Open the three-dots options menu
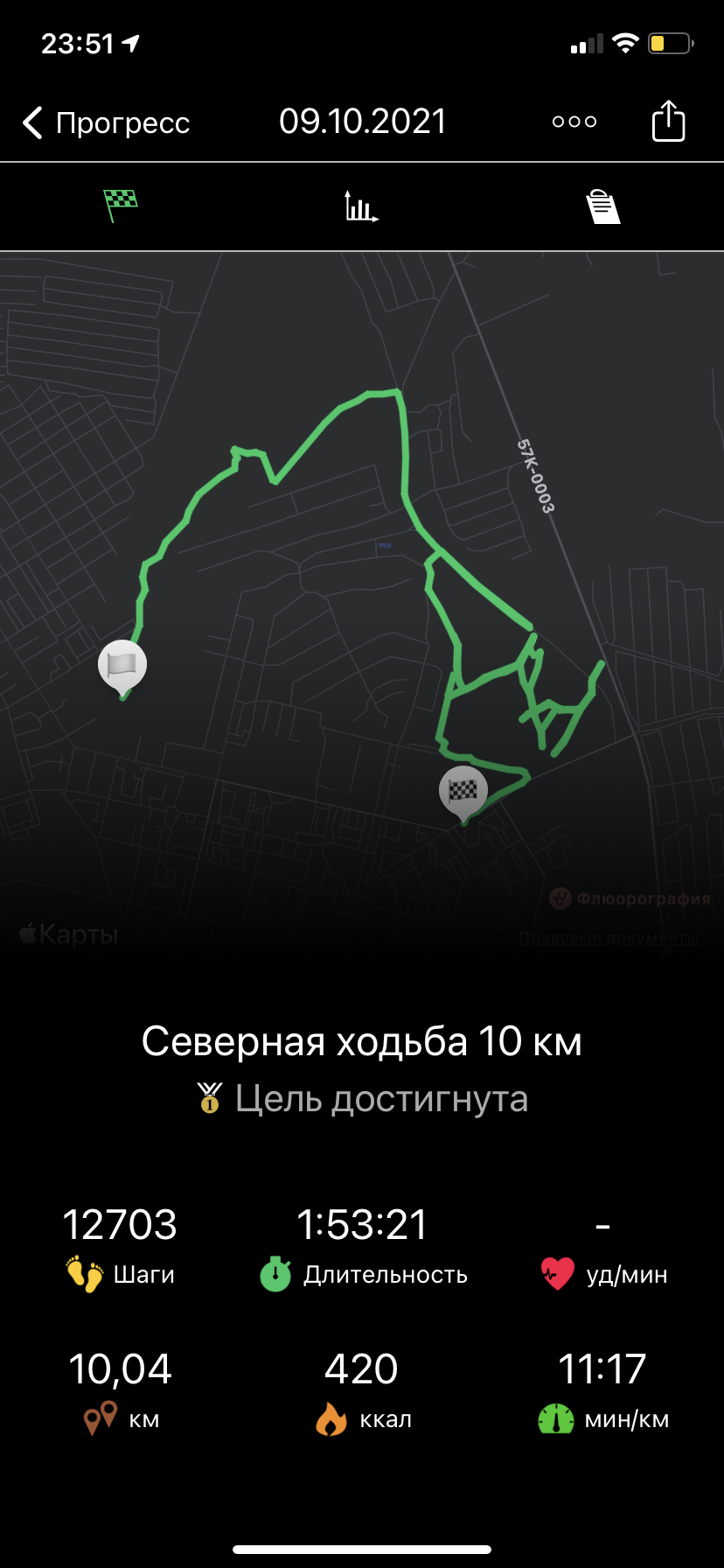The image size is (724, 1568). tap(574, 122)
